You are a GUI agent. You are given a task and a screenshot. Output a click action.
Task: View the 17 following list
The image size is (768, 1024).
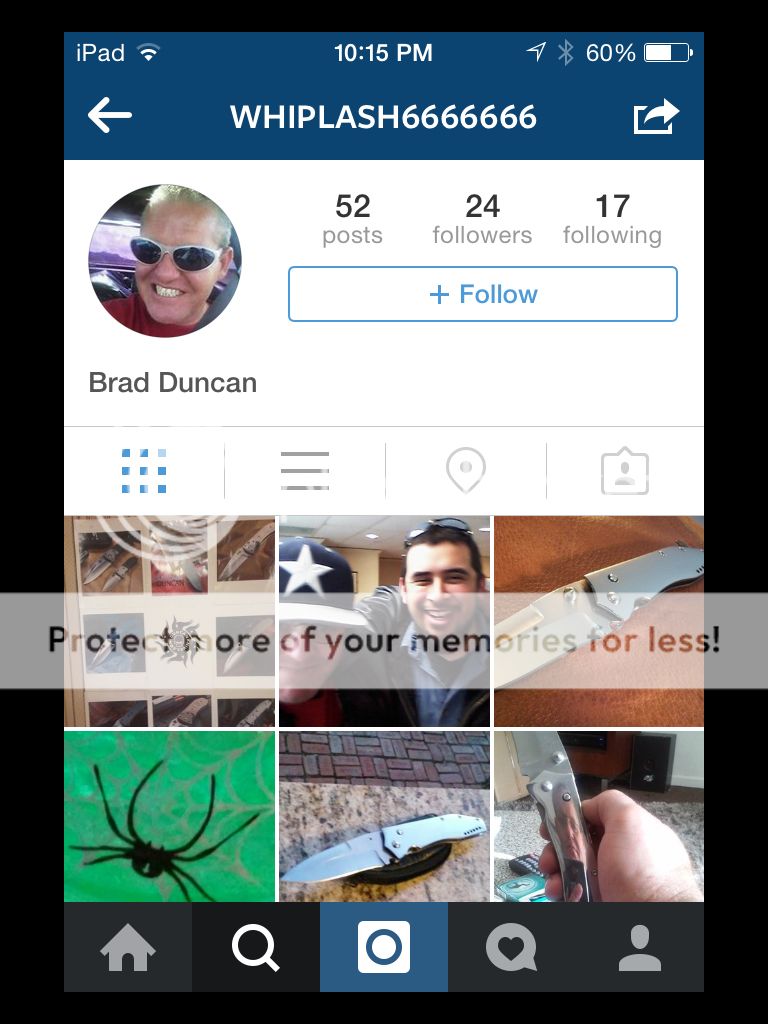pyautogui.click(x=612, y=219)
